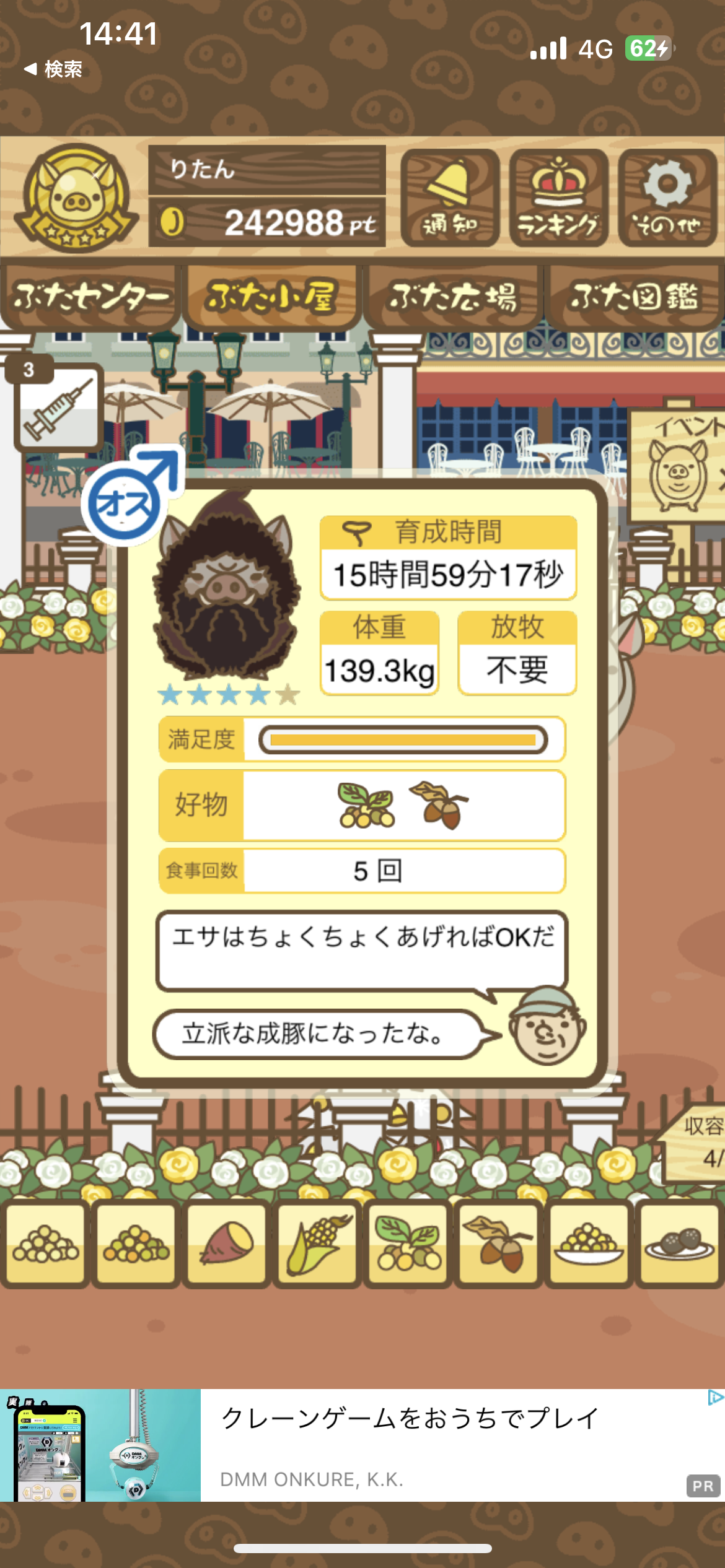The width and height of the screenshot is (725, 1568).
Task: Switch to the ぶた広場 tab
Action: [453, 297]
